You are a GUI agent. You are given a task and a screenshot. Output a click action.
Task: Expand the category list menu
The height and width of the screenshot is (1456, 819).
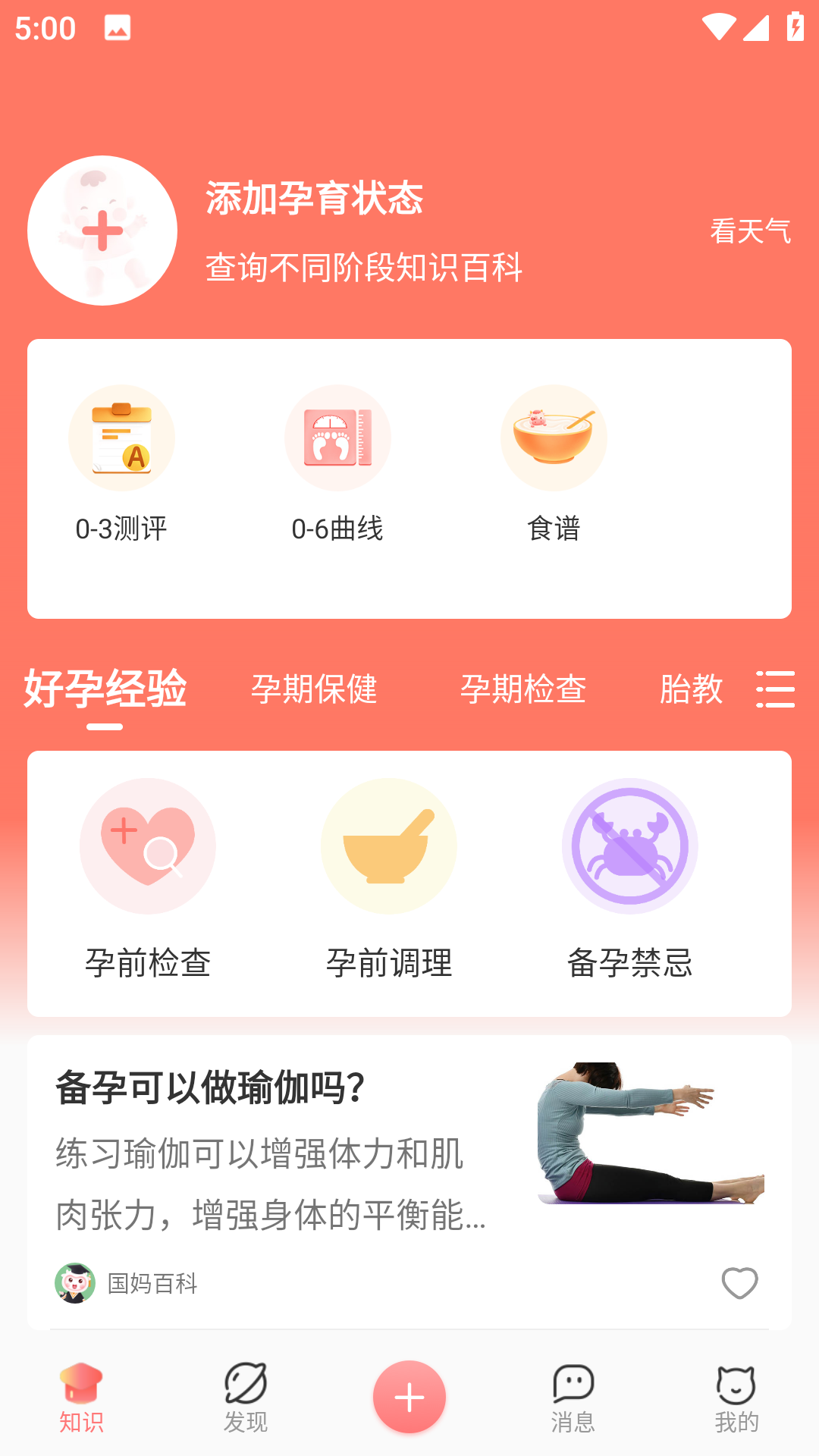pos(775,689)
